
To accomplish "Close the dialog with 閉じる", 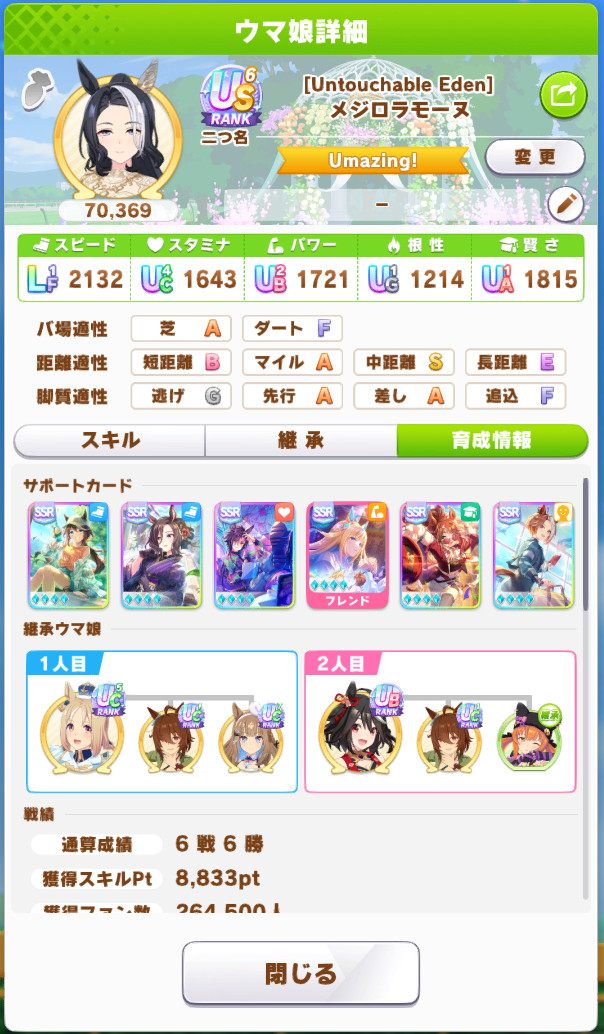I will click(300, 973).
